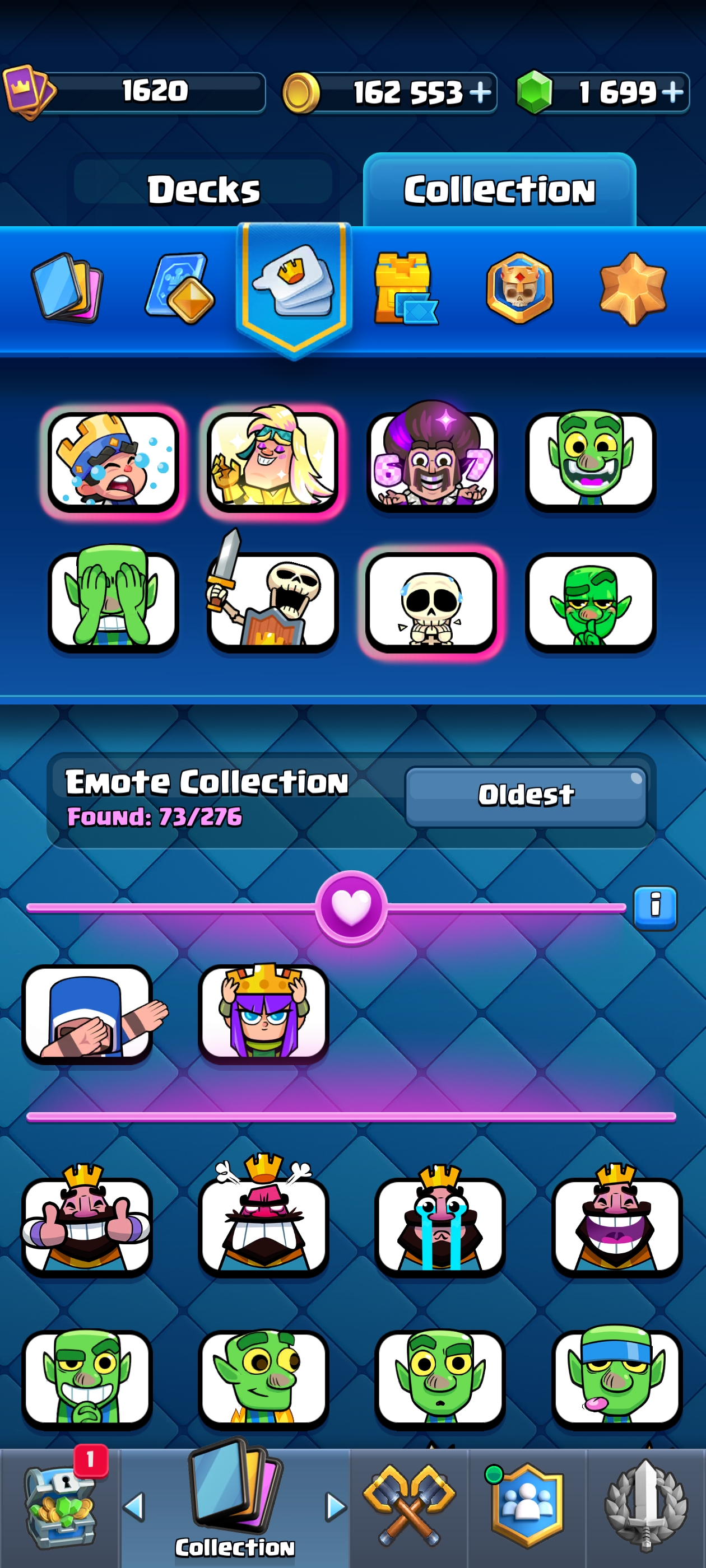Add more gold with plus button
This screenshot has width=706, height=1568.
click(x=480, y=92)
